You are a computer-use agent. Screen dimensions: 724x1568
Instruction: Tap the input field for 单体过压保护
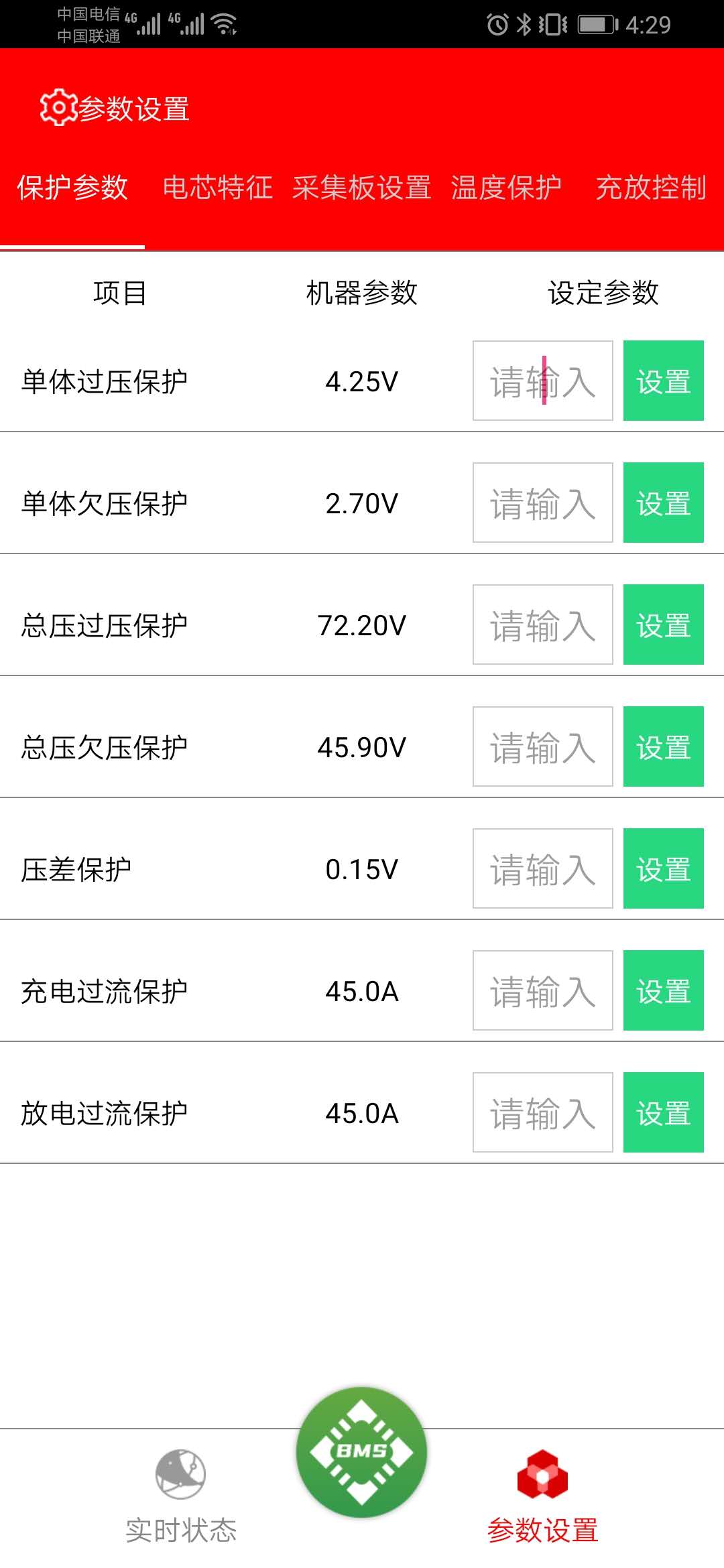(x=543, y=381)
